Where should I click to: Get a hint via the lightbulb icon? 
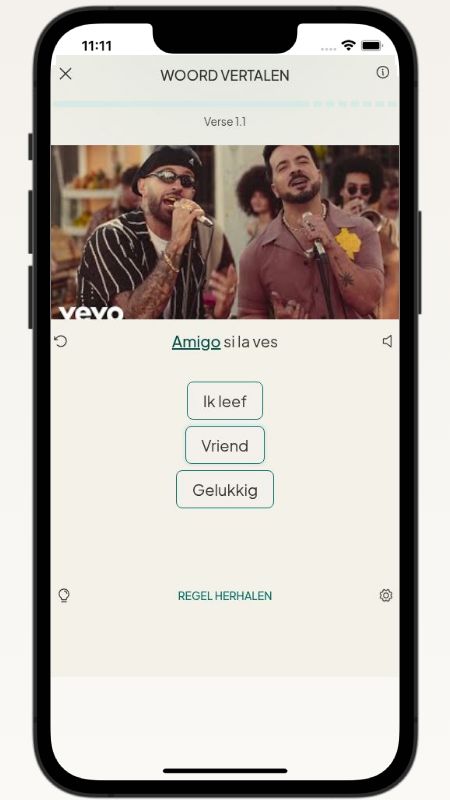pyautogui.click(x=64, y=595)
